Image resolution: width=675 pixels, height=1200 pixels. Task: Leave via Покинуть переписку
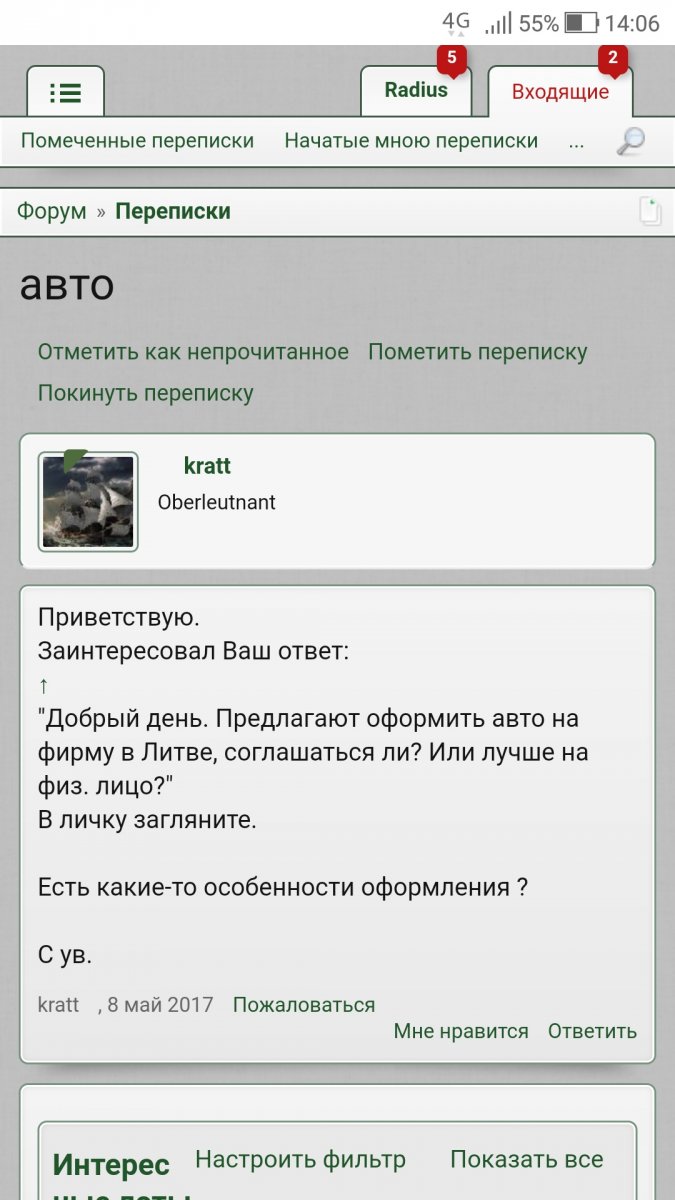tap(146, 393)
